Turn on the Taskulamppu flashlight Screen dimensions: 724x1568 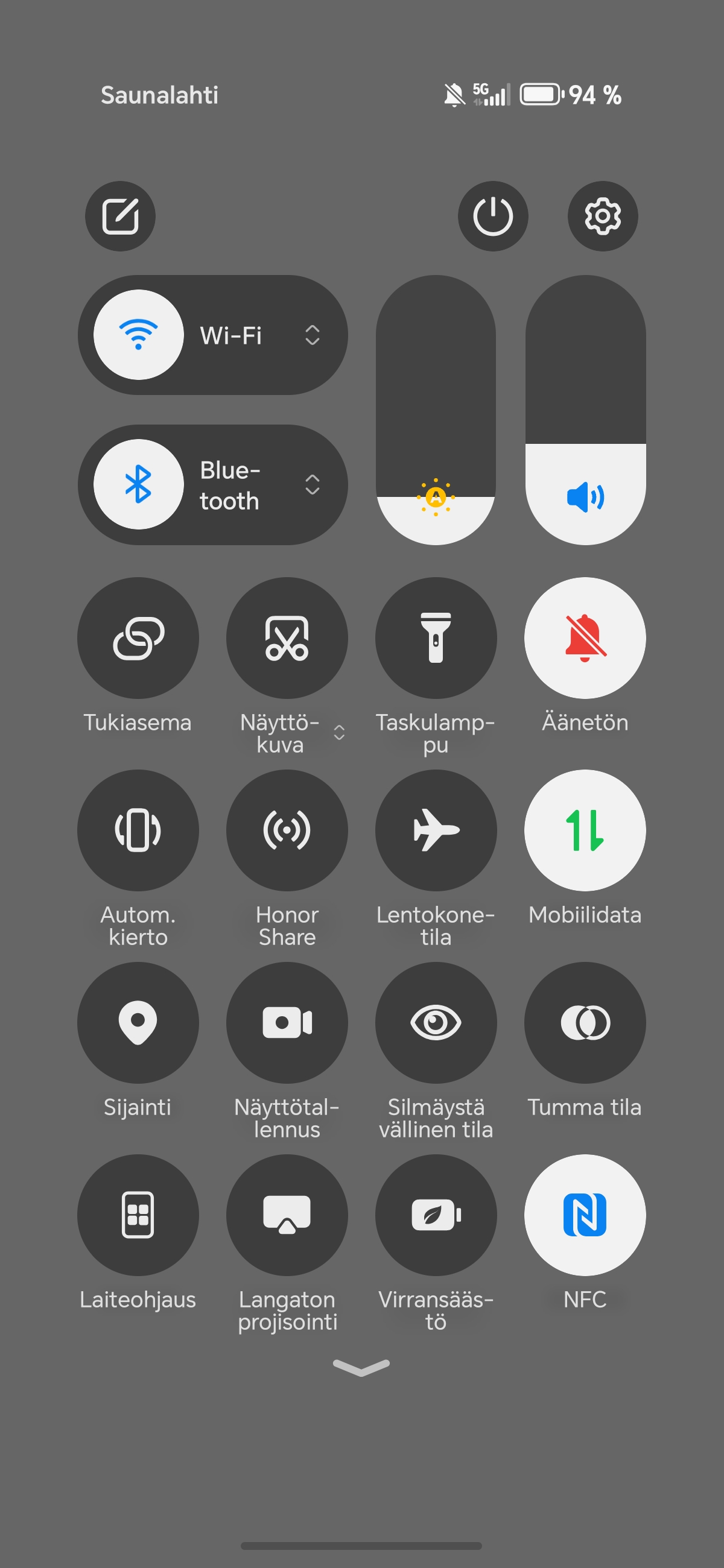[x=436, y=638]
